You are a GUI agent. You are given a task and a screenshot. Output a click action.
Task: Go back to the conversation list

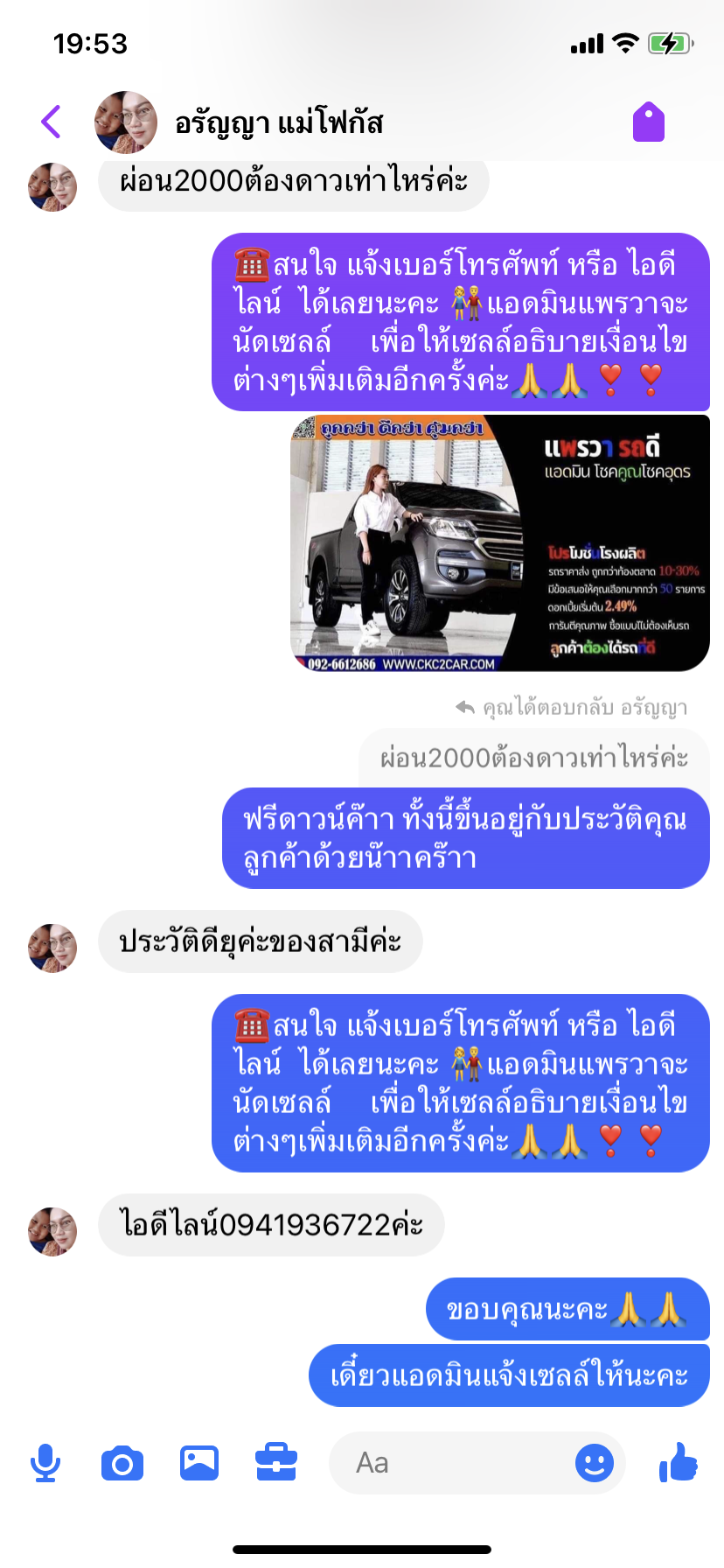tap(52, 122)
